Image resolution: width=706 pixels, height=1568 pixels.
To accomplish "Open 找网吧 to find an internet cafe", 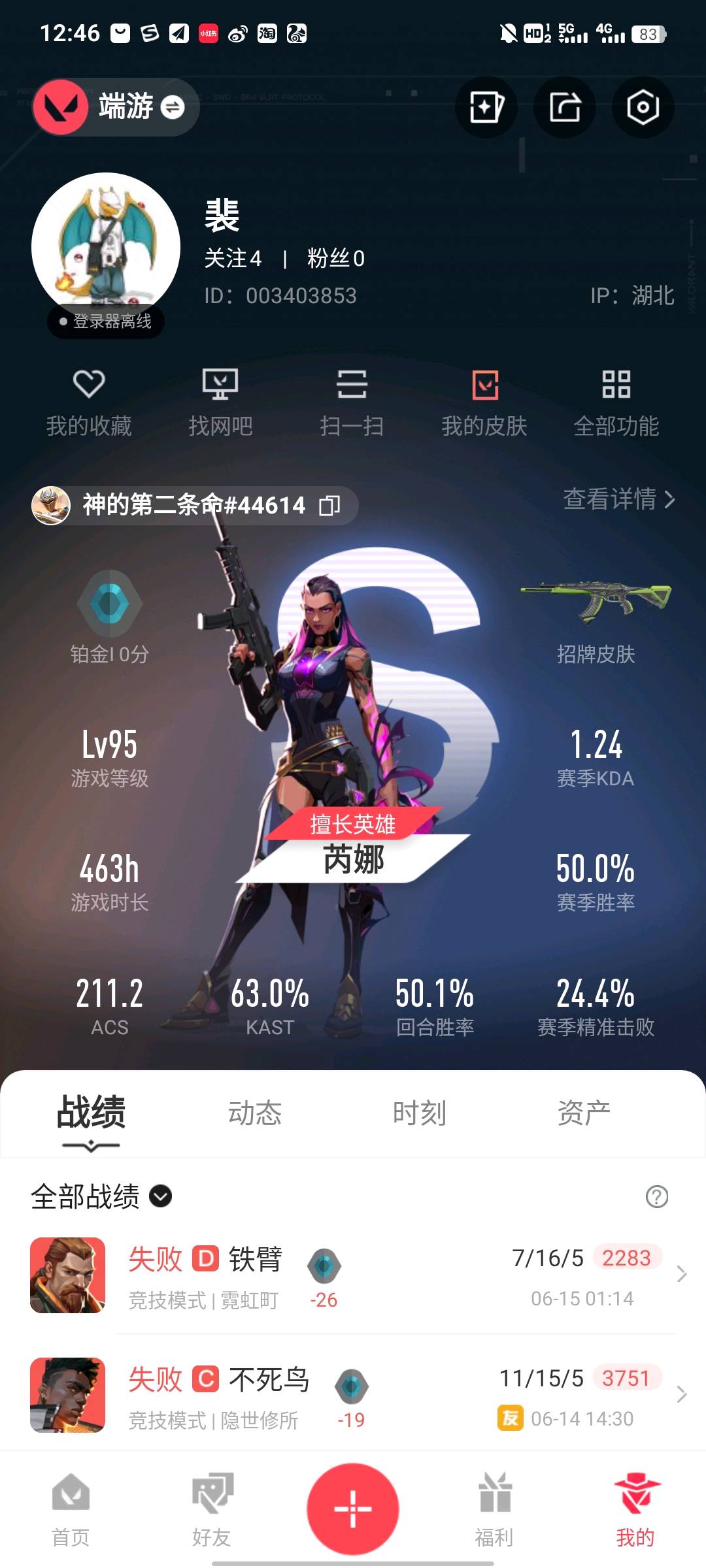I will click(x=220, y=403).
